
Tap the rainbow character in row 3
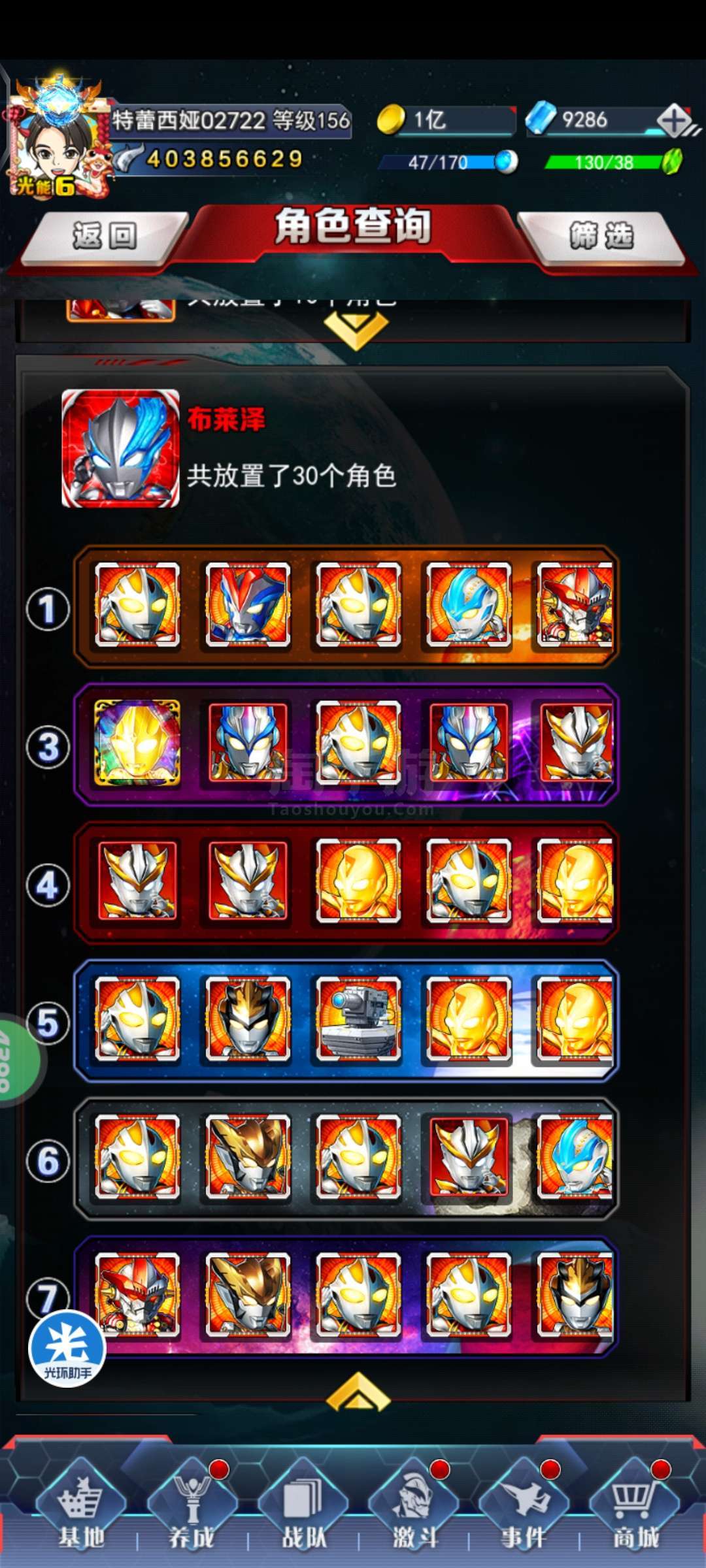pos(137,742)
